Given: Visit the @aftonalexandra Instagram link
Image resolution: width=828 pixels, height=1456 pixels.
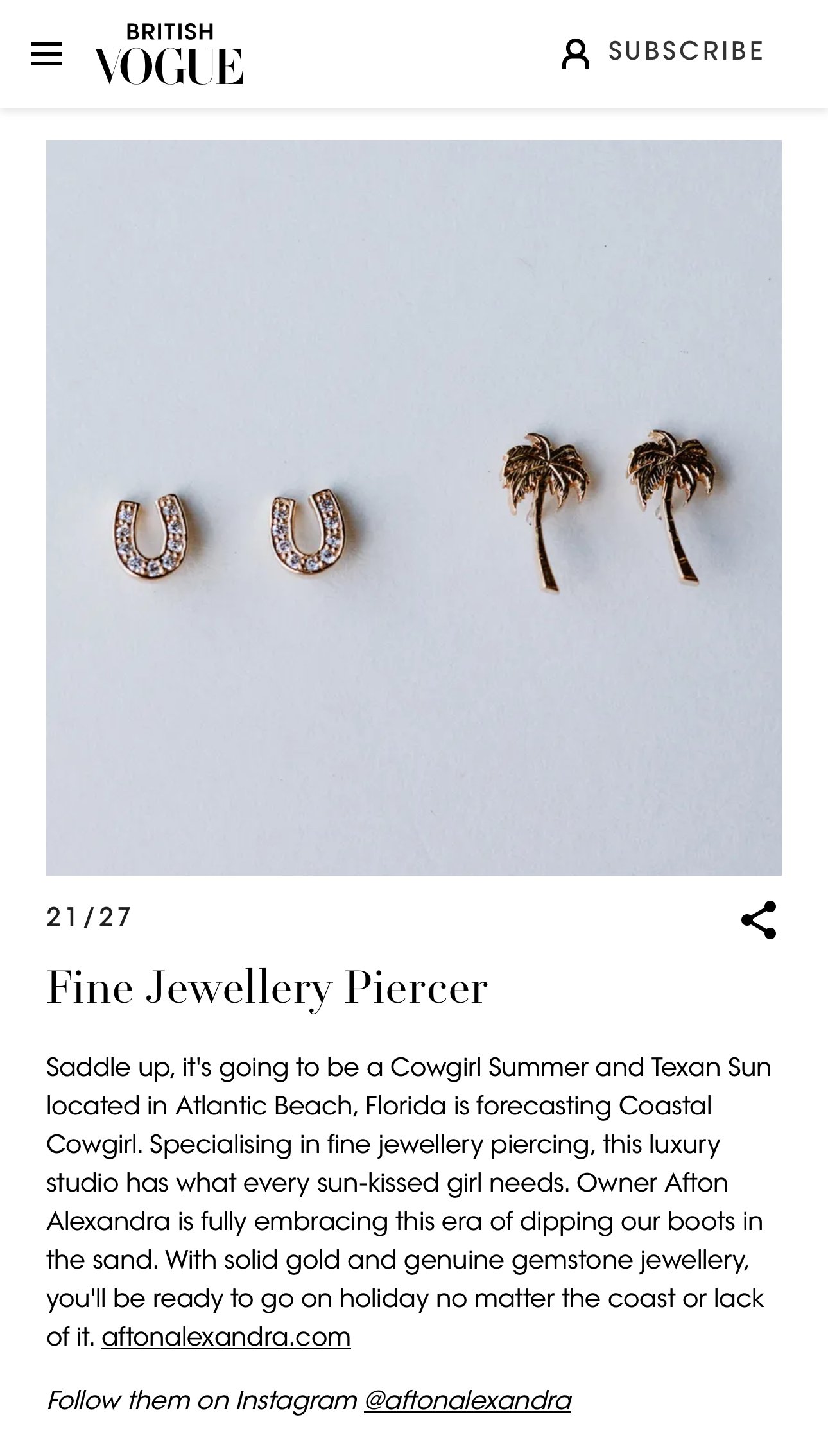Looking at the screenshot, I should coord(467,1400).
